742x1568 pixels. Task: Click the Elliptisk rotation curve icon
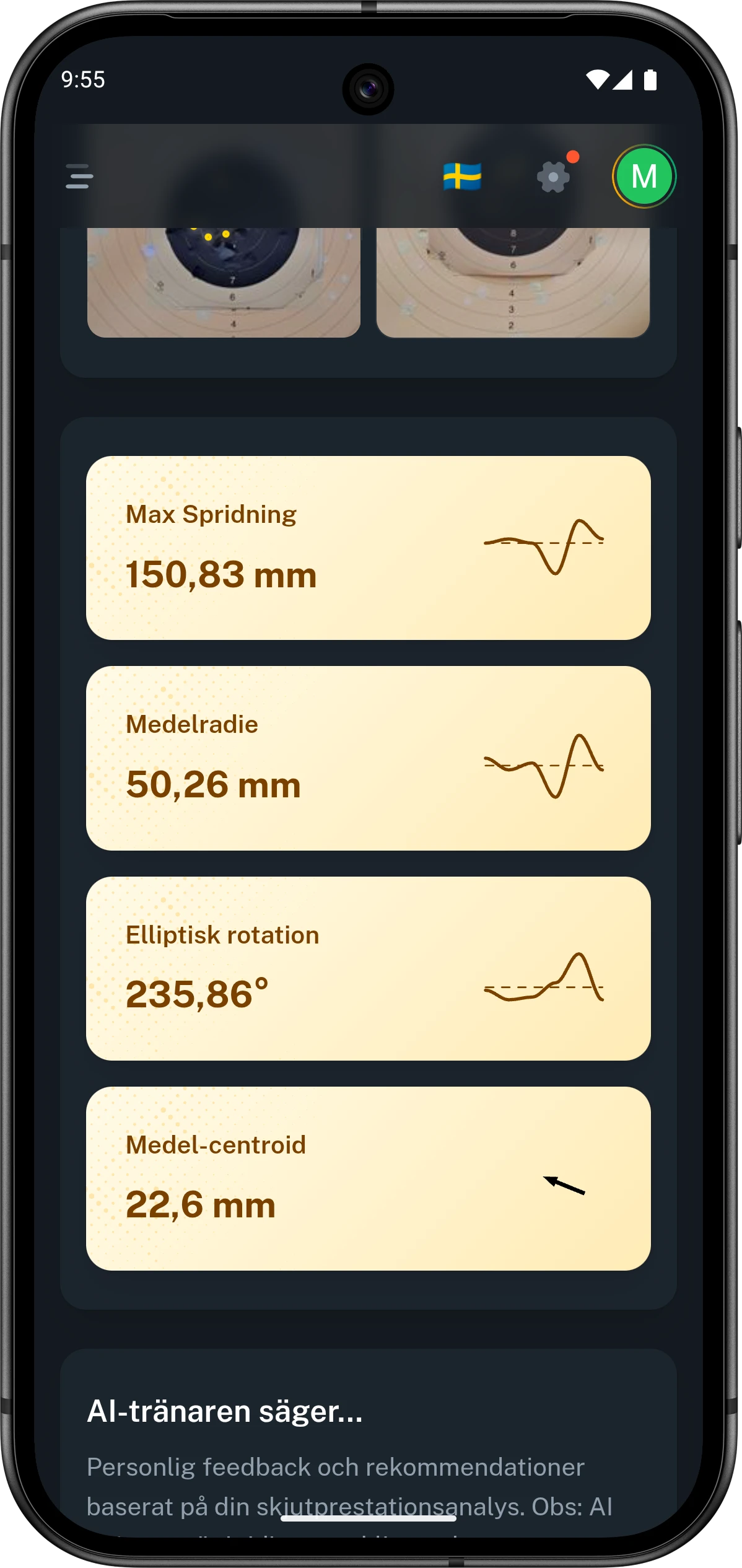[x=544, y=979]
